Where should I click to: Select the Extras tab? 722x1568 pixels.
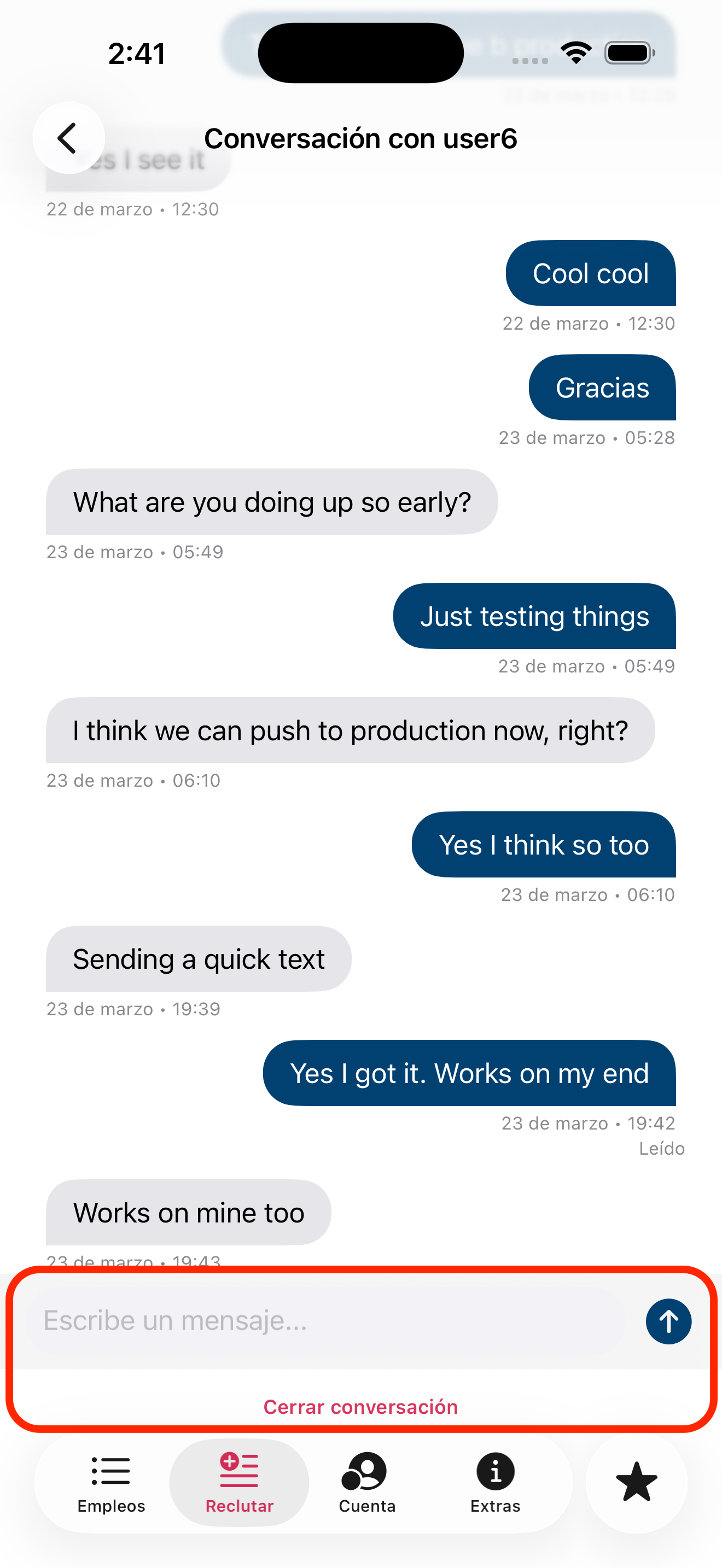(x=495, y=1483)
